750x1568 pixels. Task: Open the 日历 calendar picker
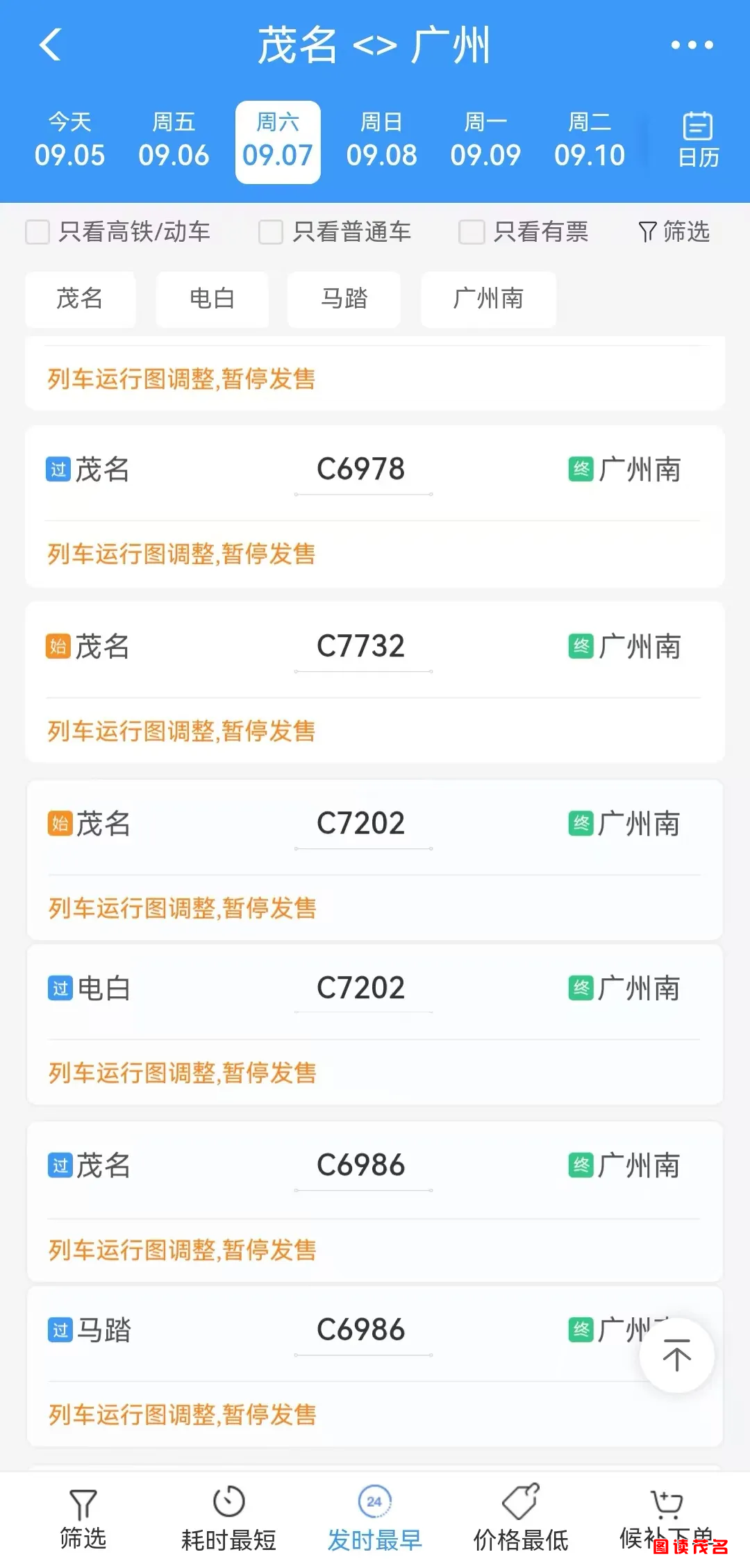pos(698,140)
